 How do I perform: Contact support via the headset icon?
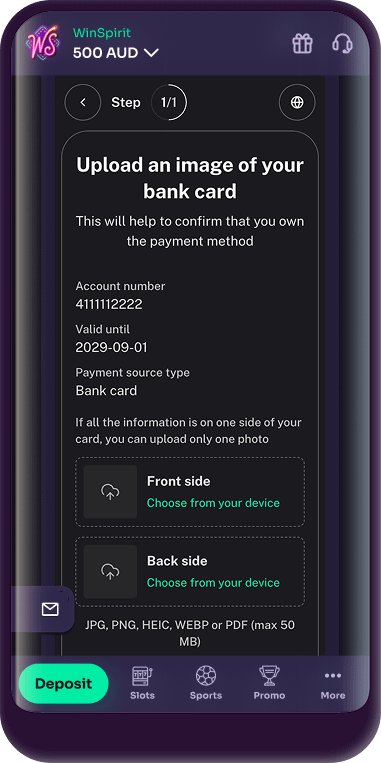342,44
